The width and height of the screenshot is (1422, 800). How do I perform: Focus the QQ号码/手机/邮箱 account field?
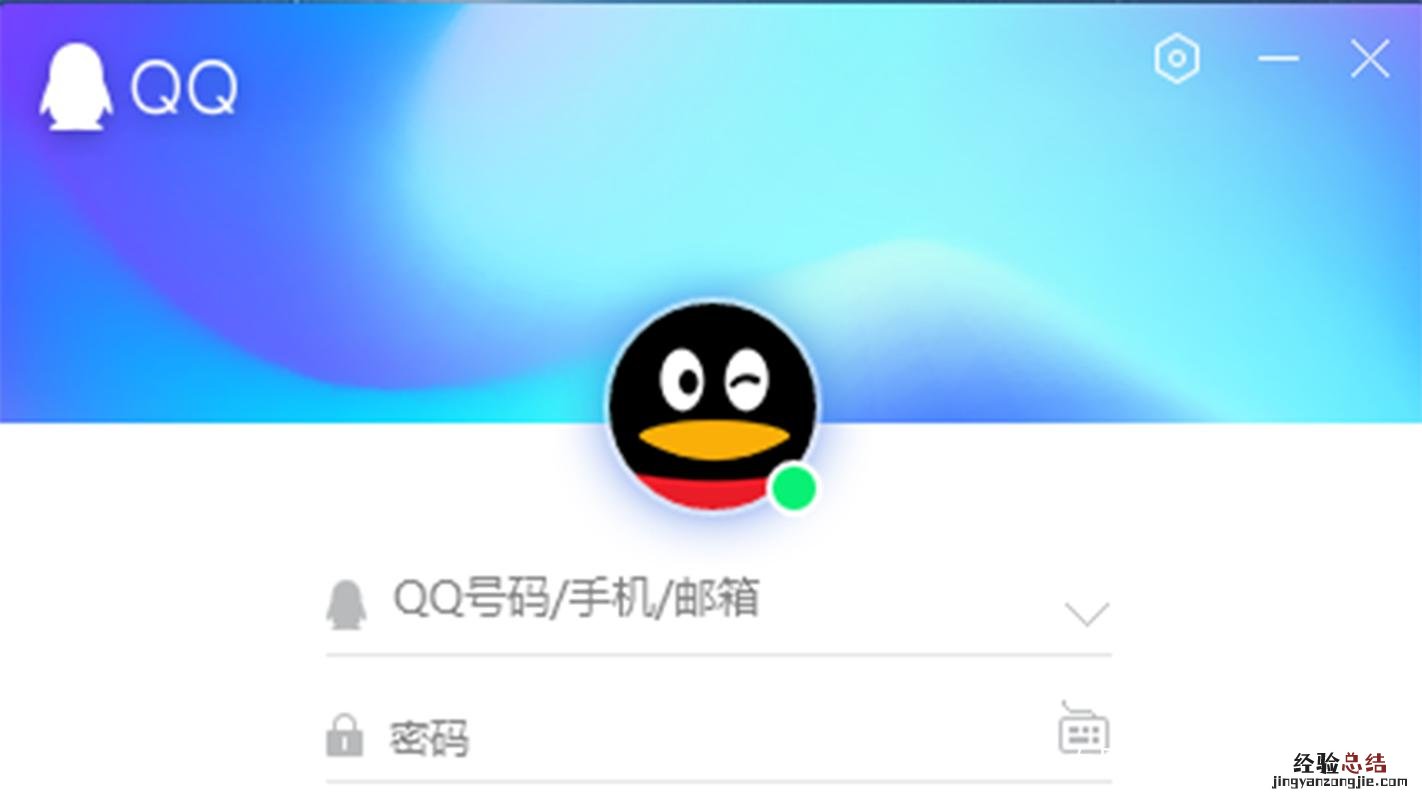click(700, 602)
